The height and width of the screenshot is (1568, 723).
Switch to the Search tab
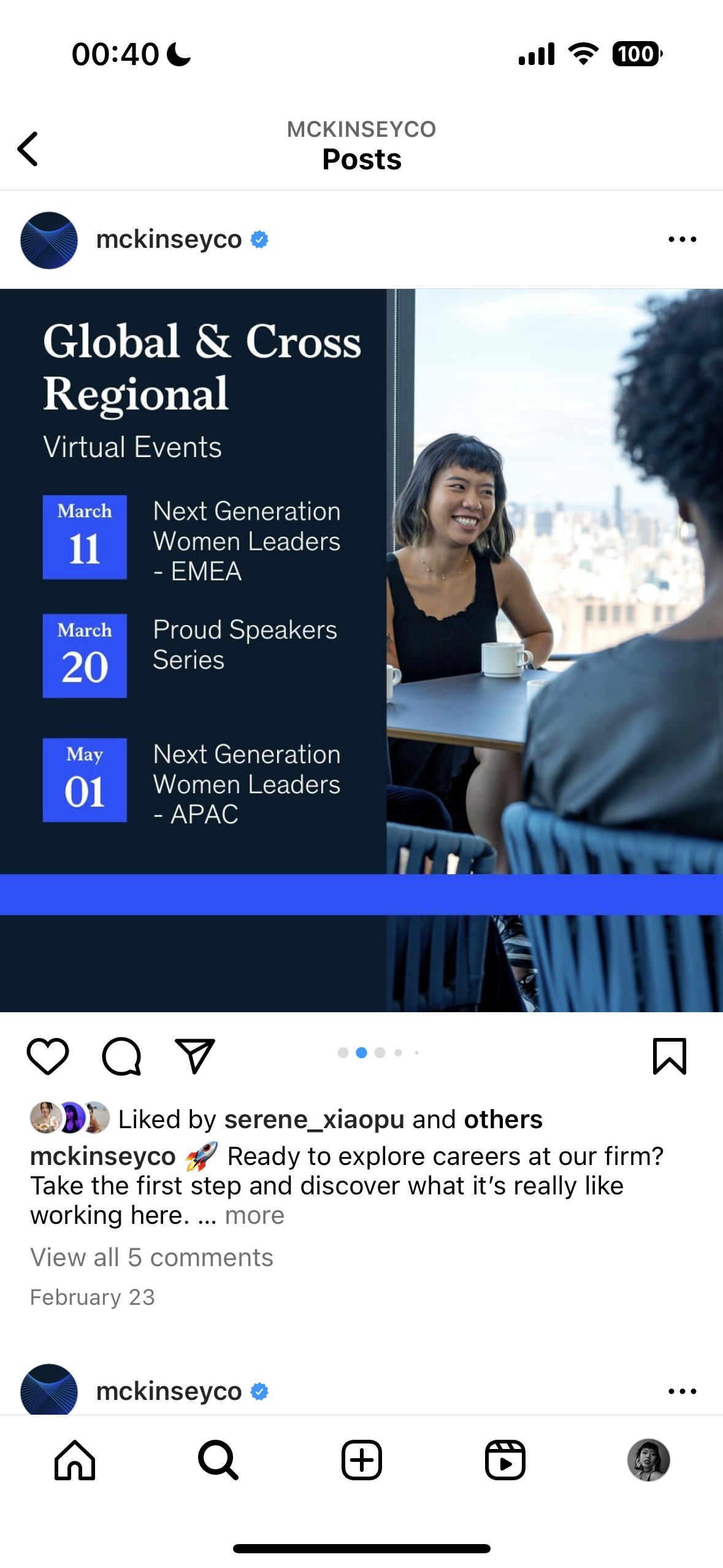click(x=218, y=1460)
